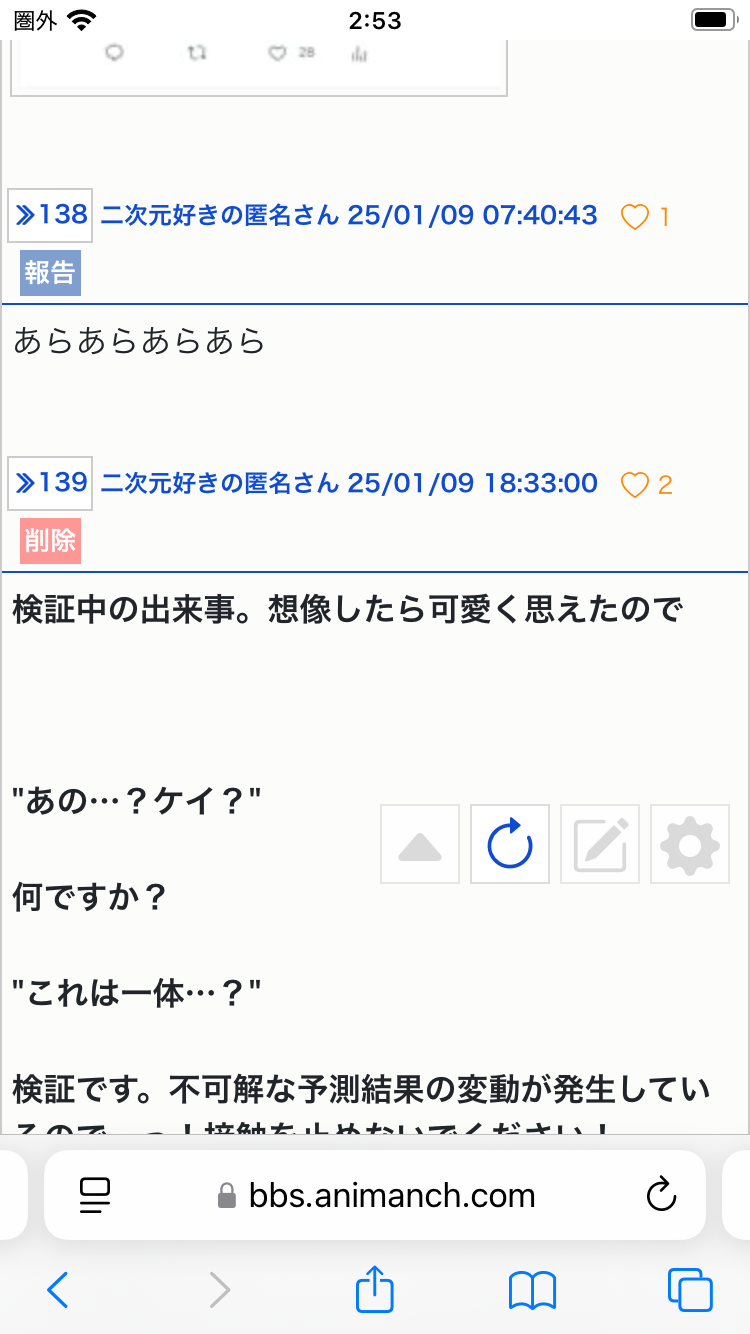Image resolution: width=750 pixels, height=1334 pixels.
Task: Open the floating write-post pencil button
Action: point(600,844)
